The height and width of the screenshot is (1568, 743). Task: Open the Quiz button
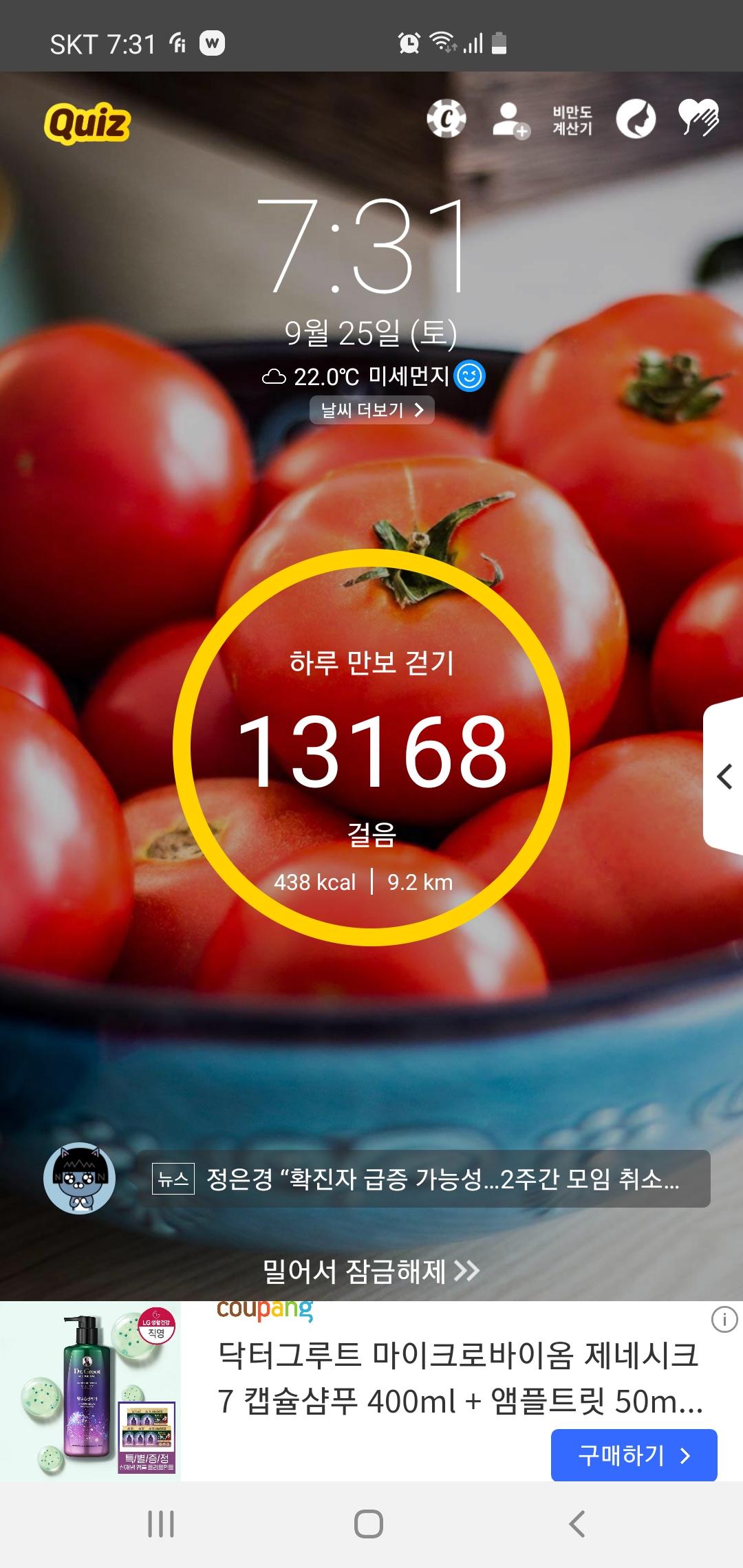[x=87, y=124]
